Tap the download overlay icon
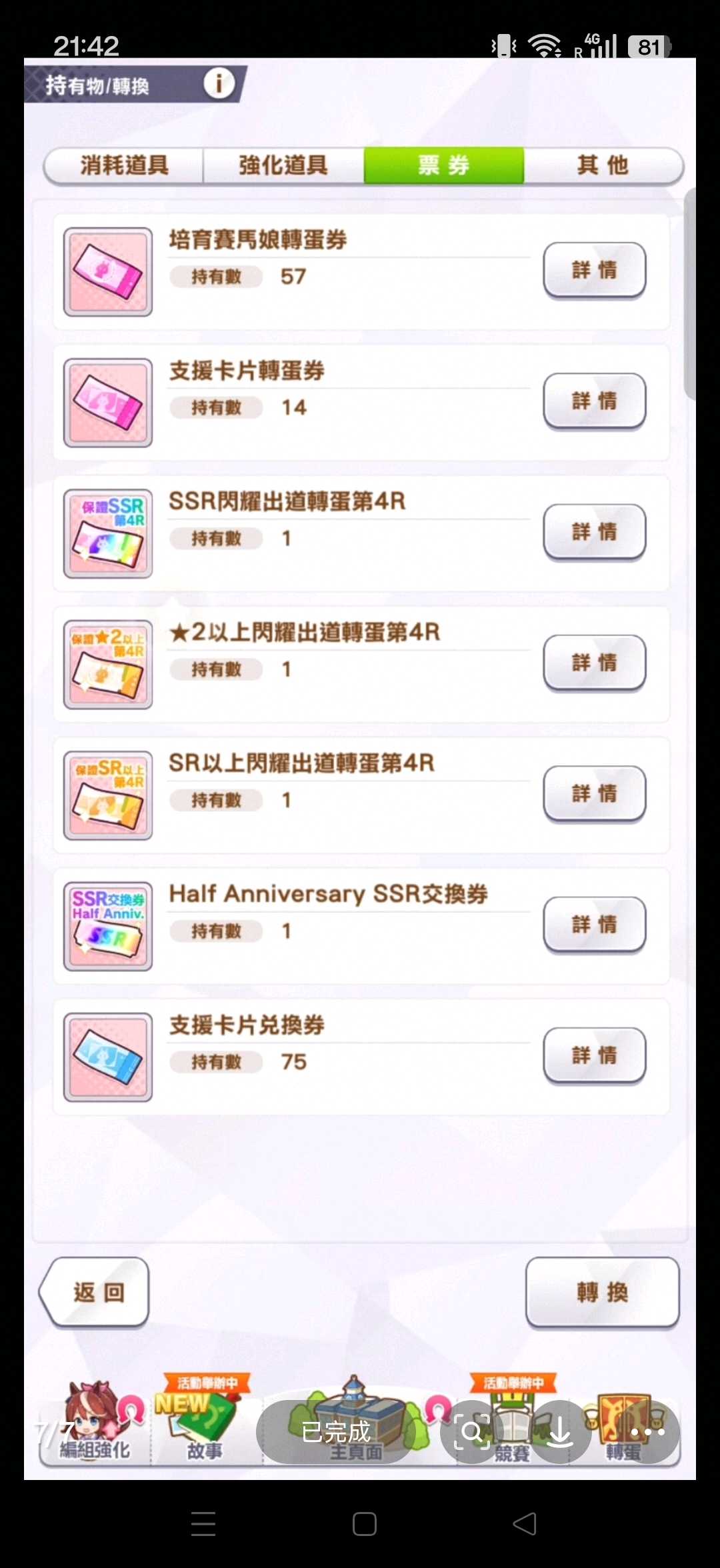 click(560, 1432)
